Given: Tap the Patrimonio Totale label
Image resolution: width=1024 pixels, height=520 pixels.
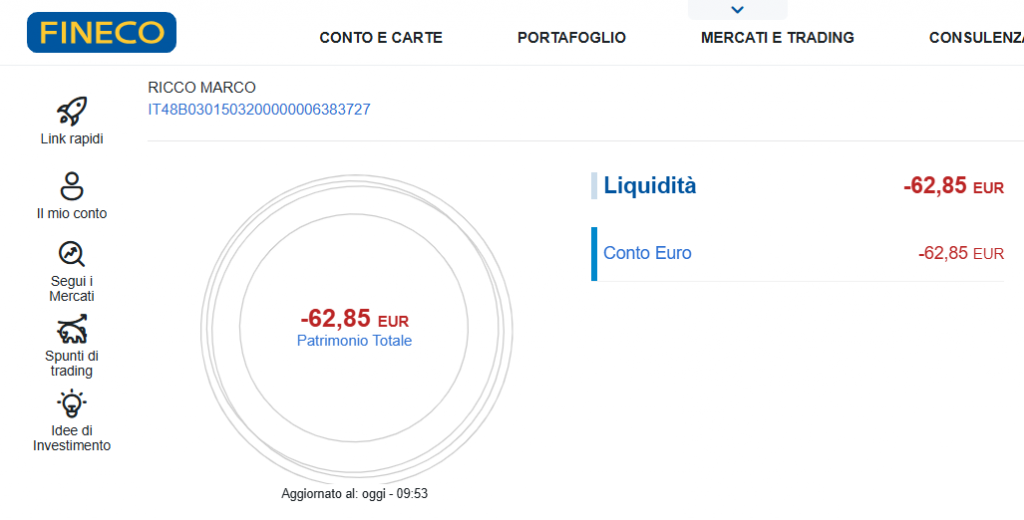Looking at the screenshot, I should (354, 341).
